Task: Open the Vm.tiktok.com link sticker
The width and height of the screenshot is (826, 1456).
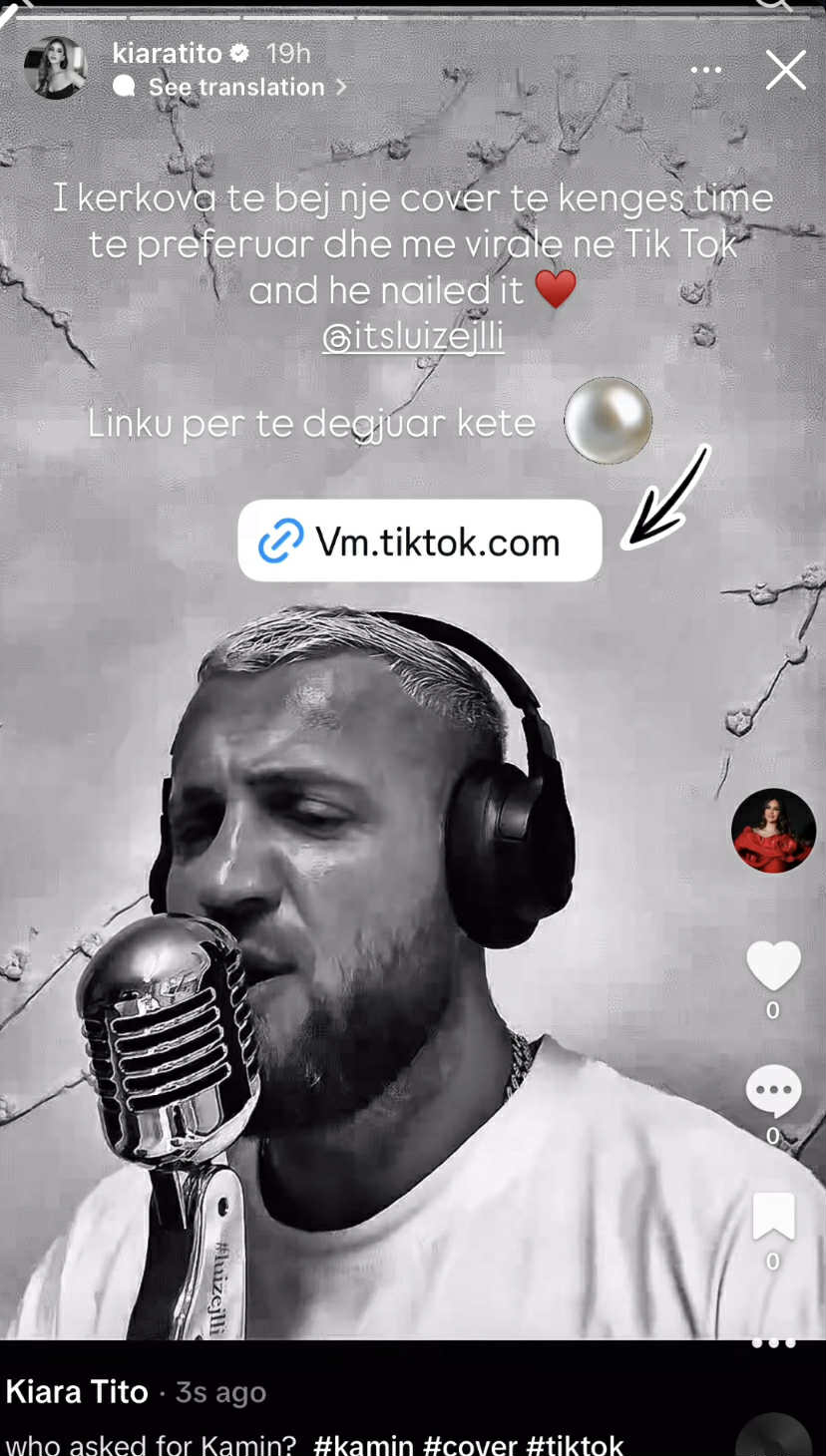Action: [420, 542]
